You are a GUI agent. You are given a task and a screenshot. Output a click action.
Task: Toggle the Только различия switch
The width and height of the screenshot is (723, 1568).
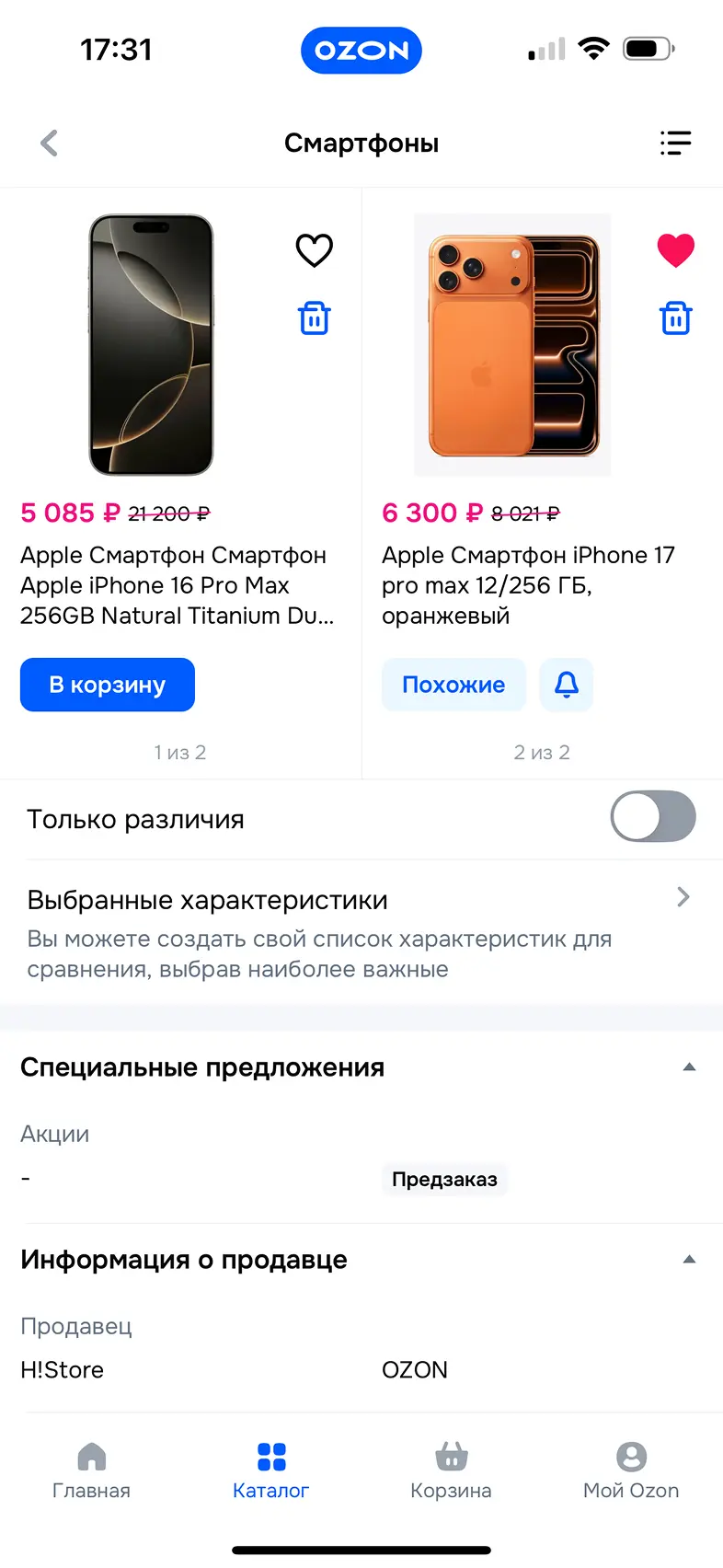tap(653, 816)
